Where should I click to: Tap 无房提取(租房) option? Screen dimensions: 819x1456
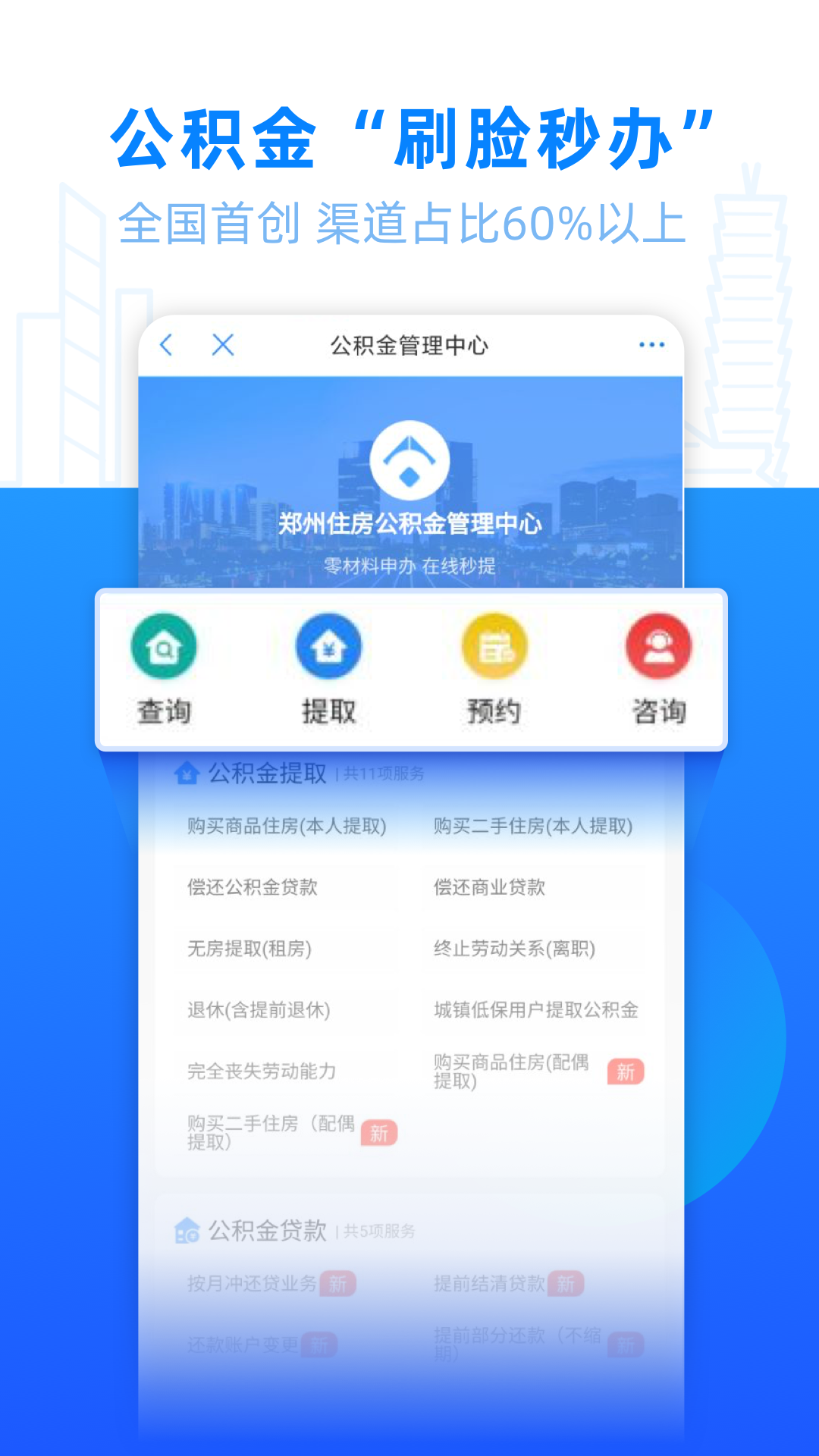coord(250,949)
